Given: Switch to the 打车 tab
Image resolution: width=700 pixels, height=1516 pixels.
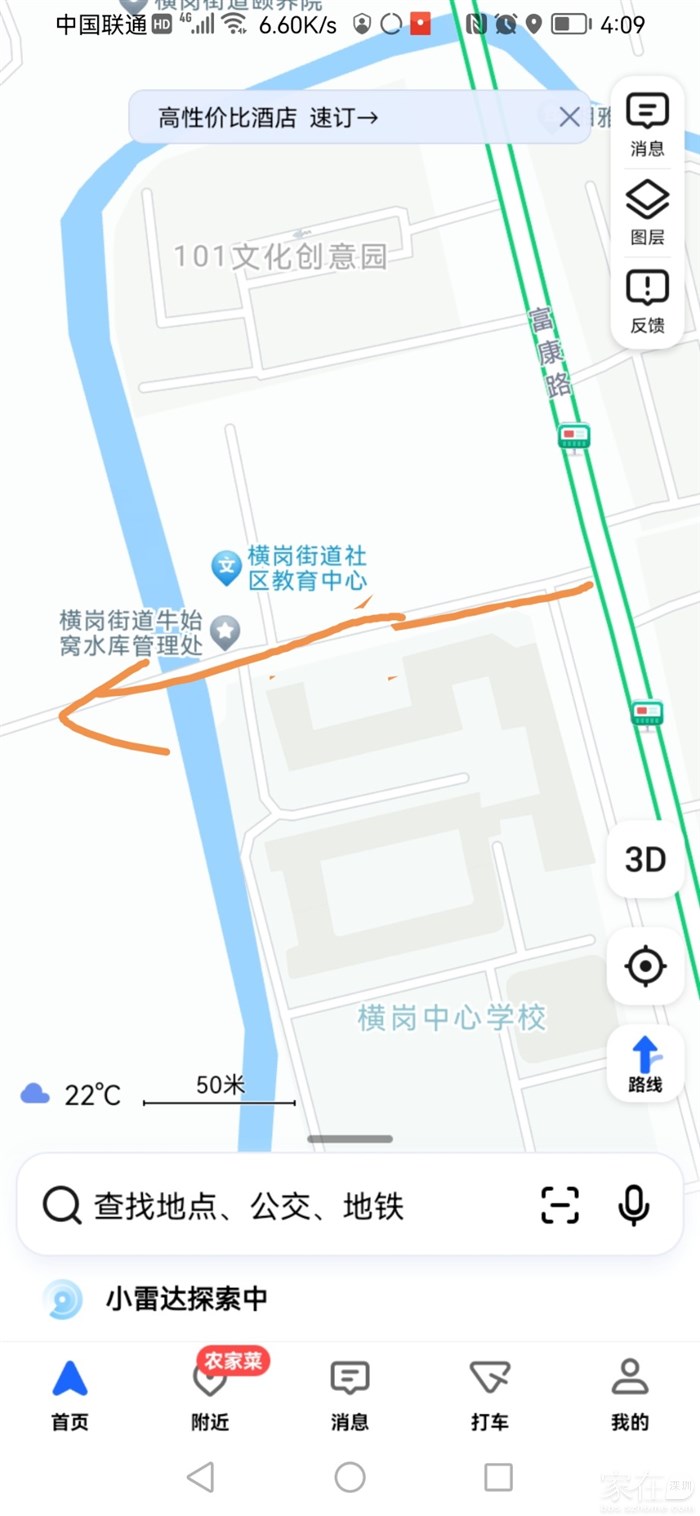Looking at the screenshot, I should (490, 1394).
